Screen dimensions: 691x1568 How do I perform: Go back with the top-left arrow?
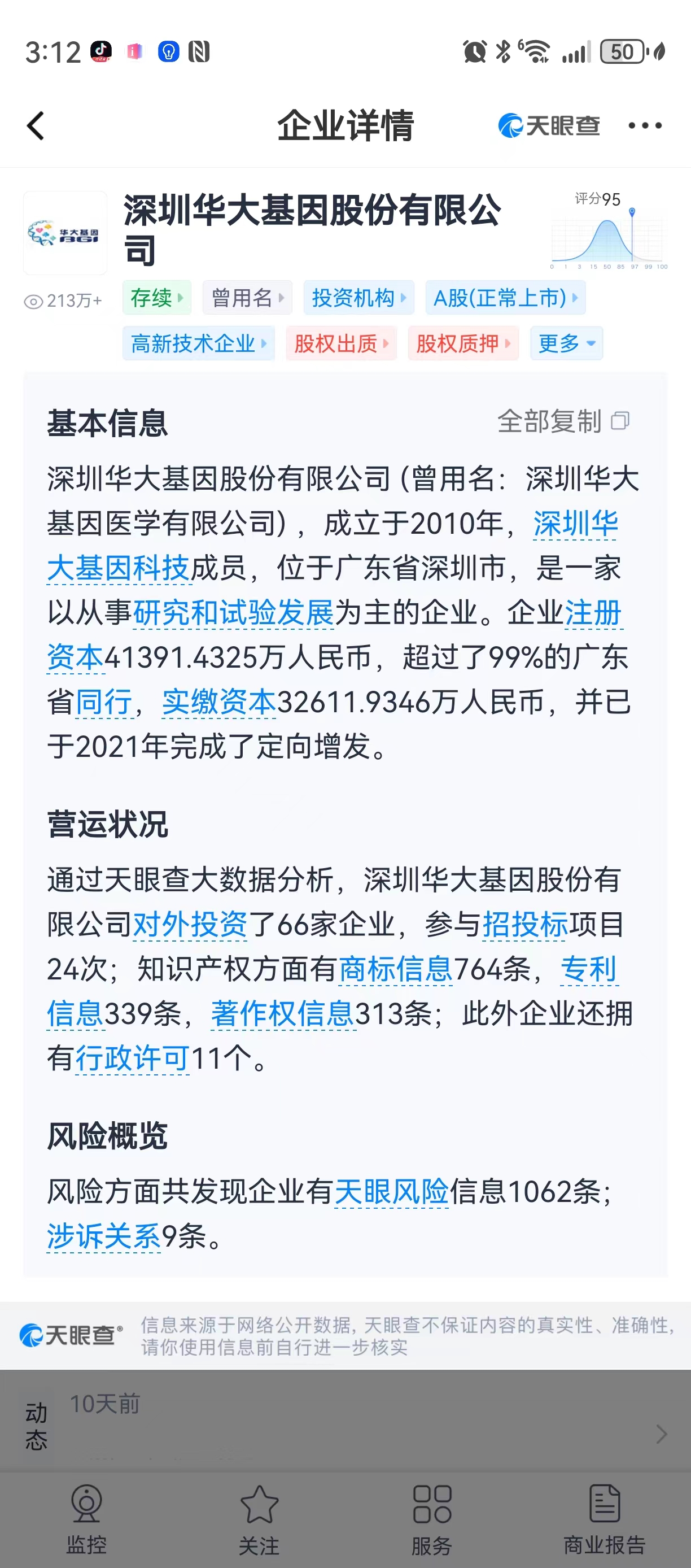36,125
